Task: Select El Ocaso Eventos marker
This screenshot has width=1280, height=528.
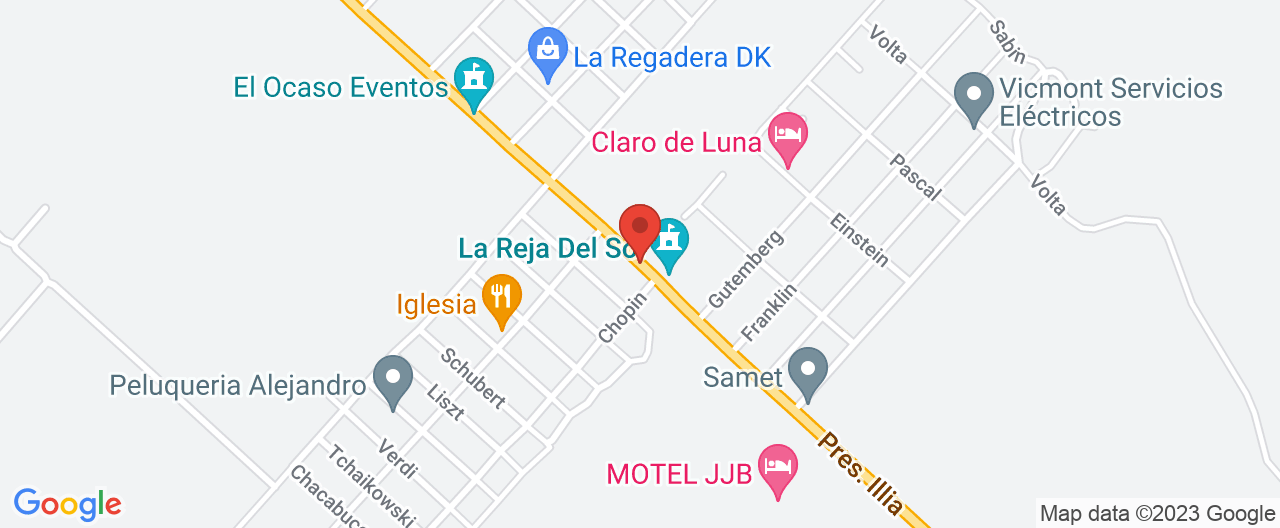Action: (x=474, y=81)
